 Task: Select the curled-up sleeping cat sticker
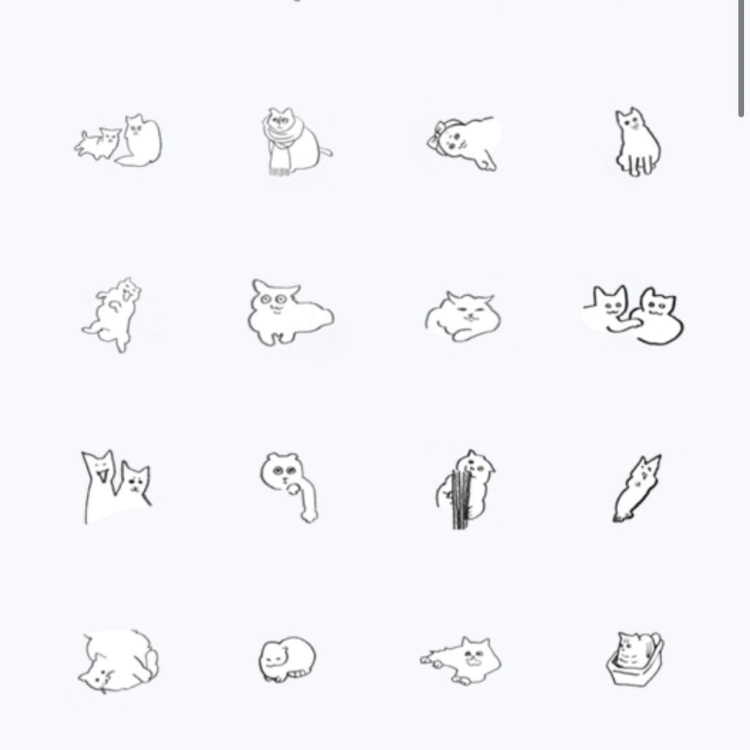(118, 661)
